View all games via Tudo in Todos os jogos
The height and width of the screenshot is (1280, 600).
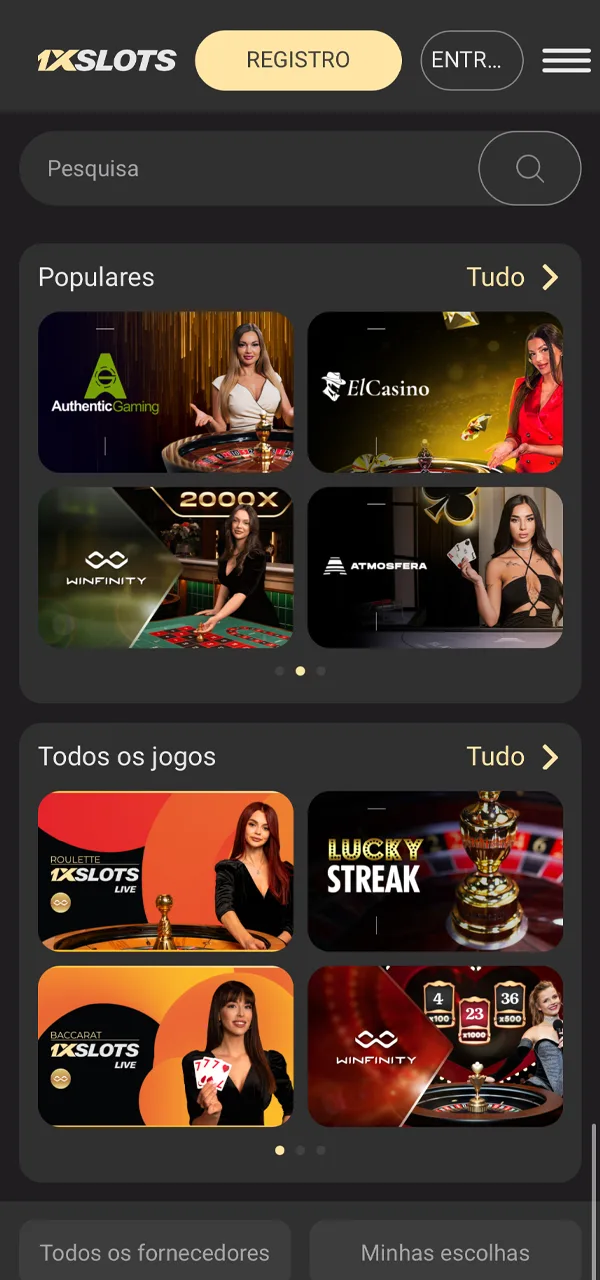pos(512,756)
